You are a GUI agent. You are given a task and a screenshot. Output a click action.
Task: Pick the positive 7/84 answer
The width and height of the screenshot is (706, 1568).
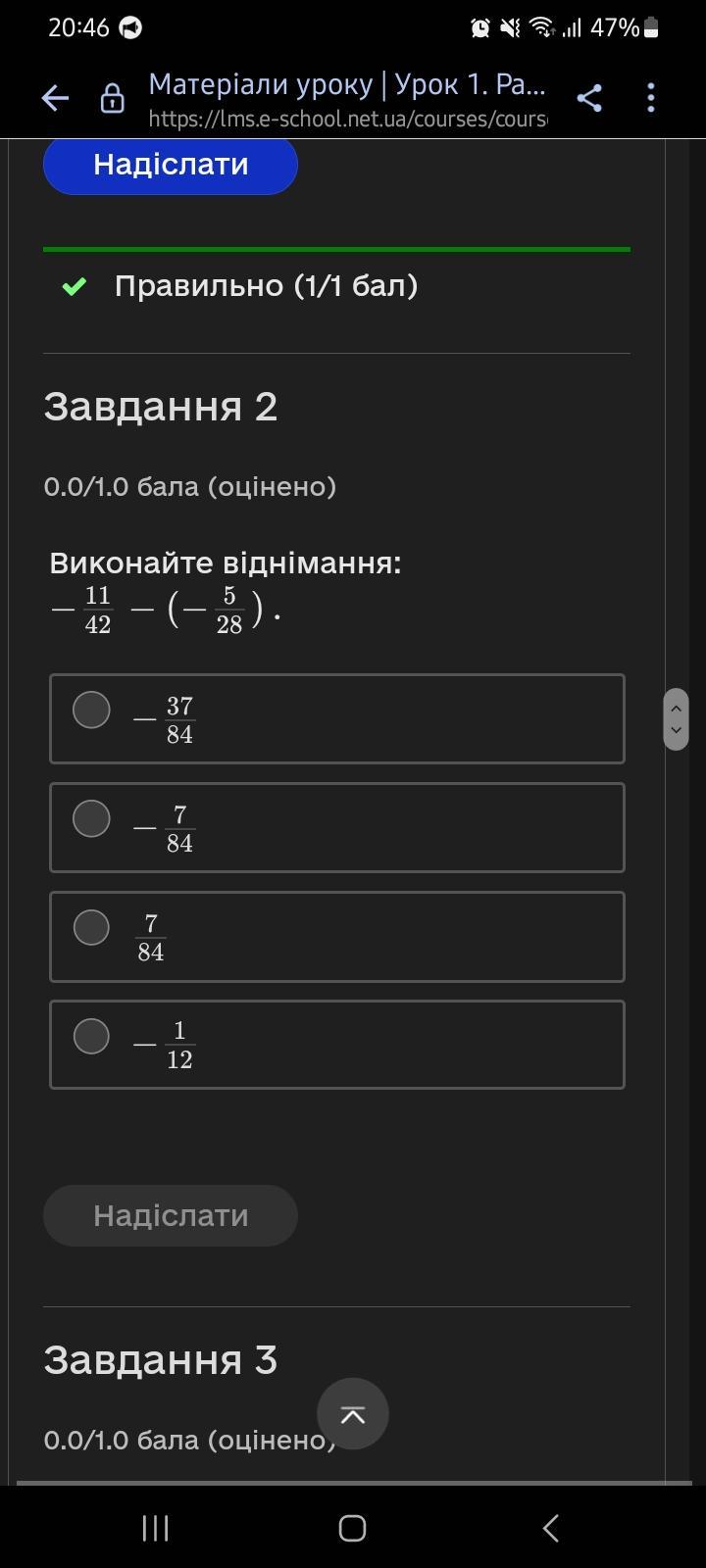[337, 936]
